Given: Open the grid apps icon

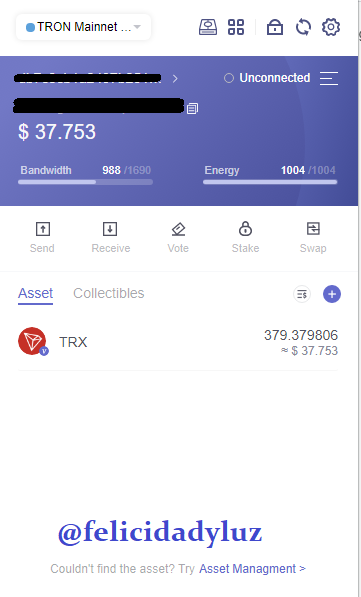Looking at the screenshot, I should [x=236, y=27].
